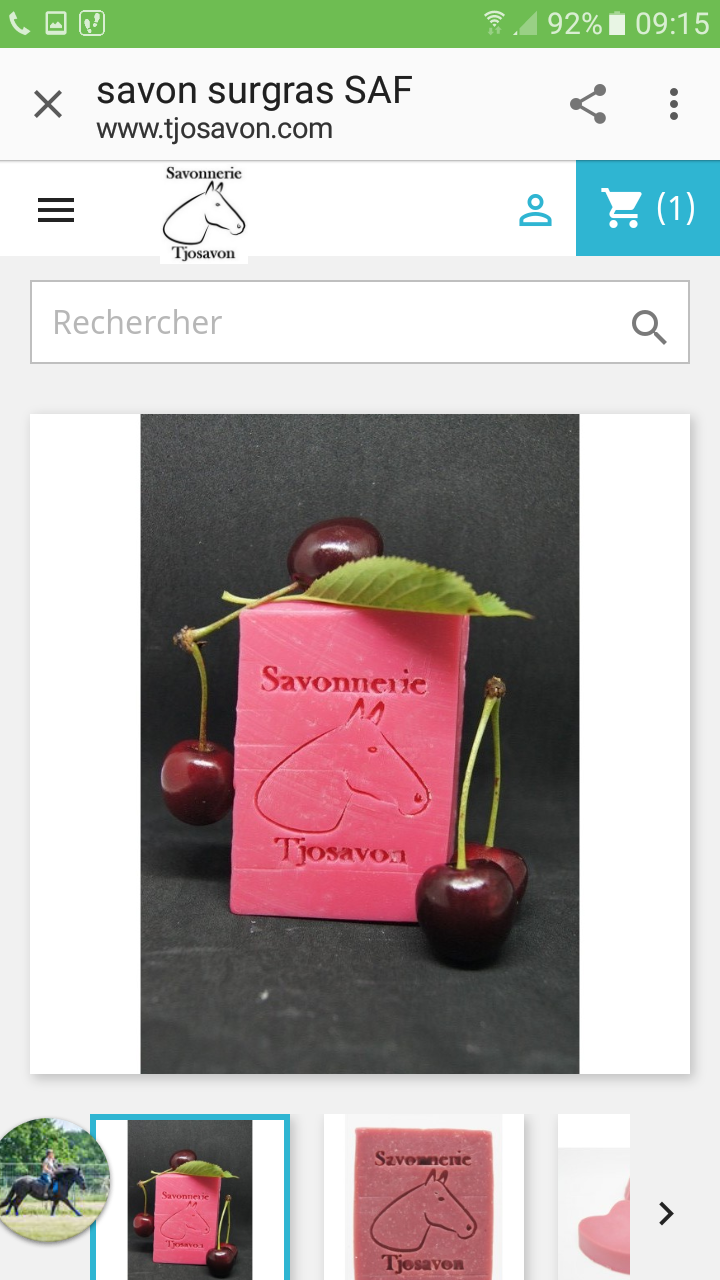Select the plain pink soap close-up thumbnail
Screen dimensions: 720x1280
pyautogui.click(x=424, y=1197)
